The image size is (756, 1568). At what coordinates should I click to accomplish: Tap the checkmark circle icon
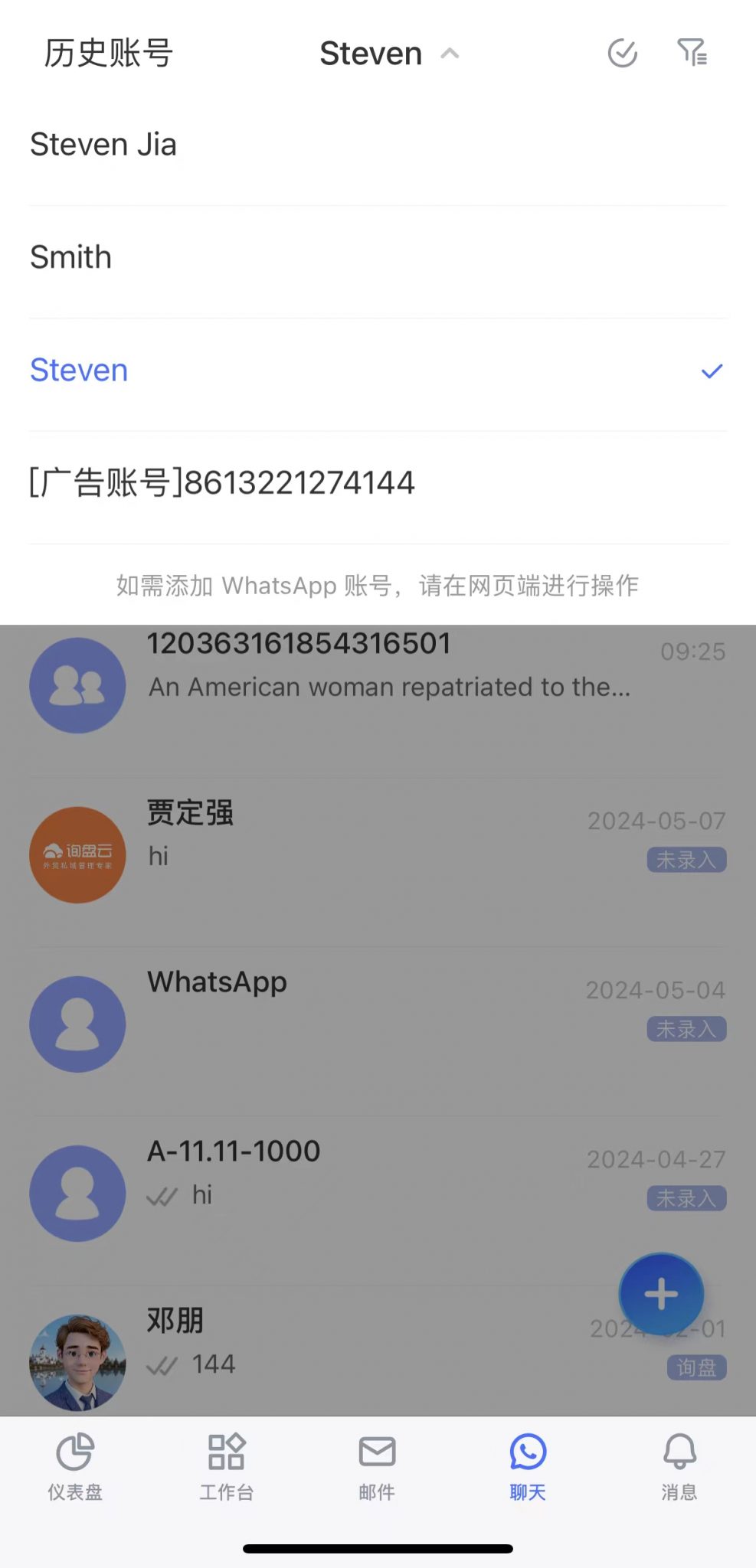622,54
